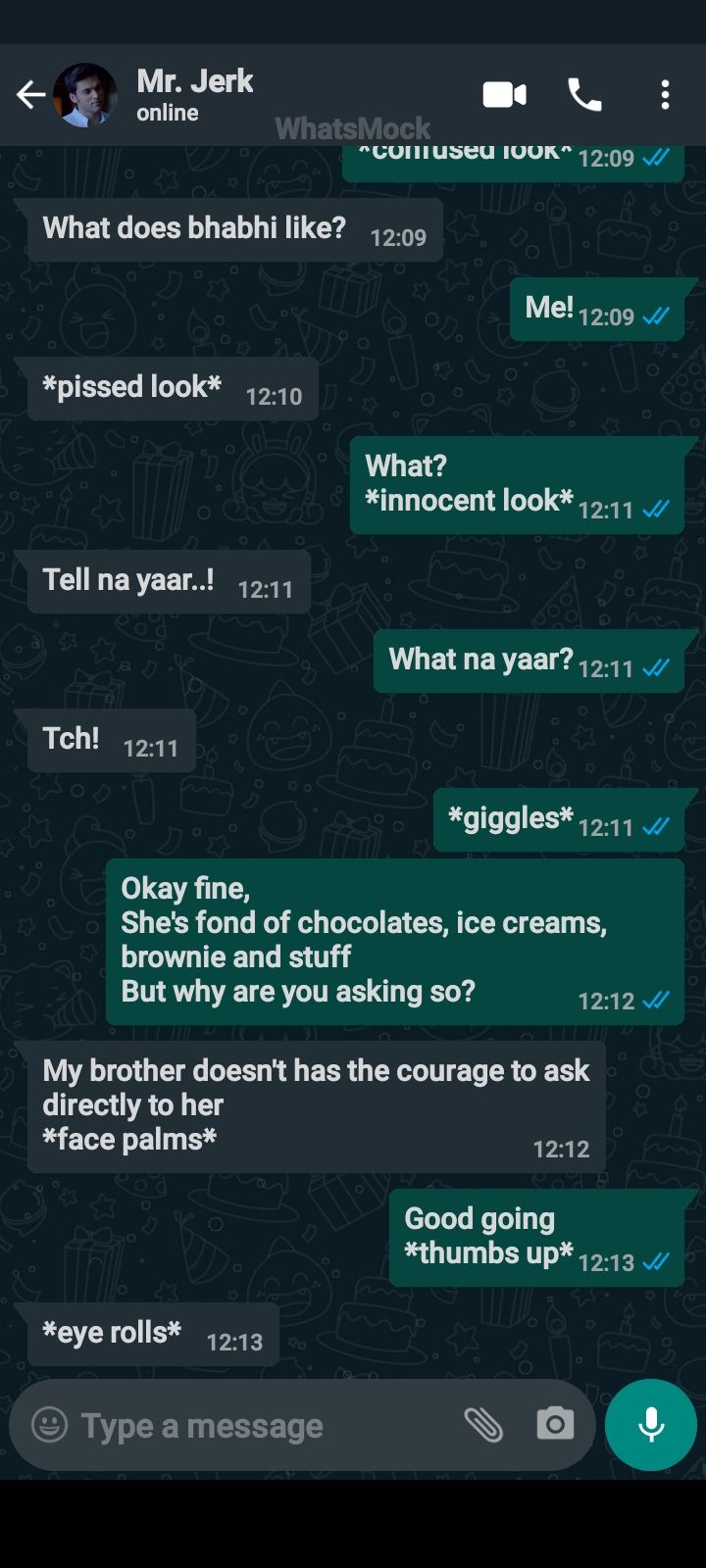
Task: Attach a file with the paperclip
Action: click(483, 1424)
